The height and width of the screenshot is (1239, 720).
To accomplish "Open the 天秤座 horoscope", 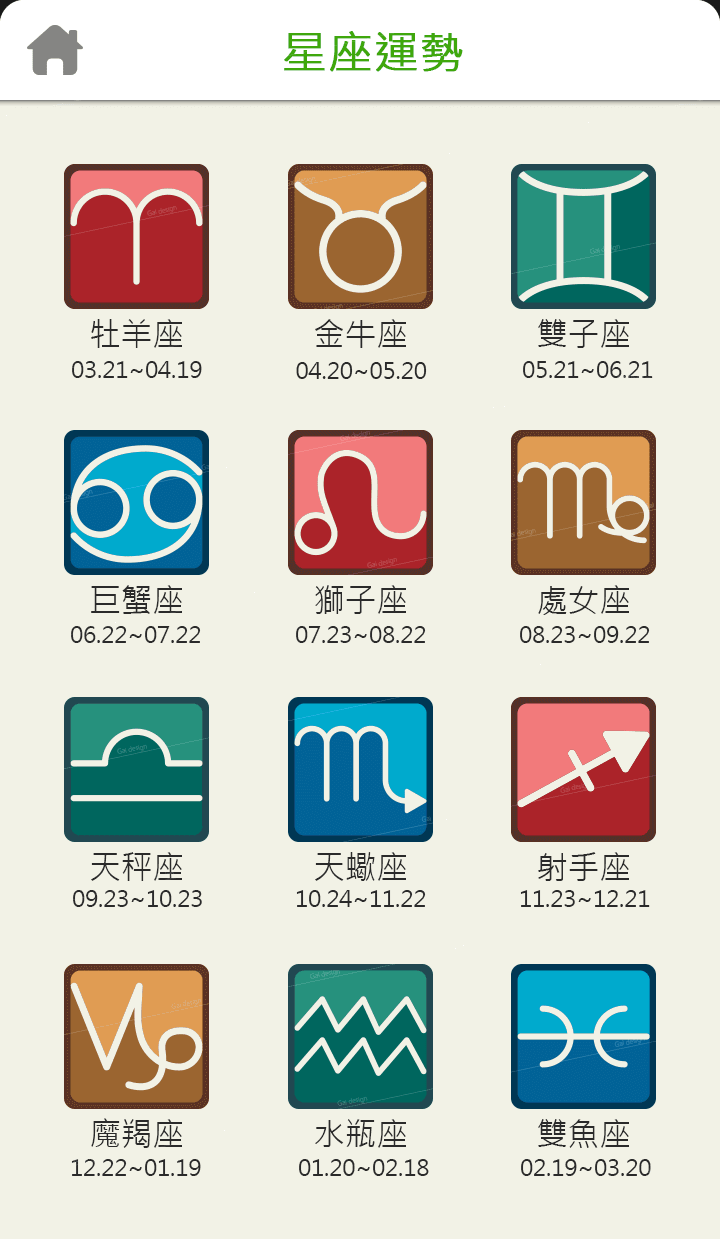I will coord(136,769).
